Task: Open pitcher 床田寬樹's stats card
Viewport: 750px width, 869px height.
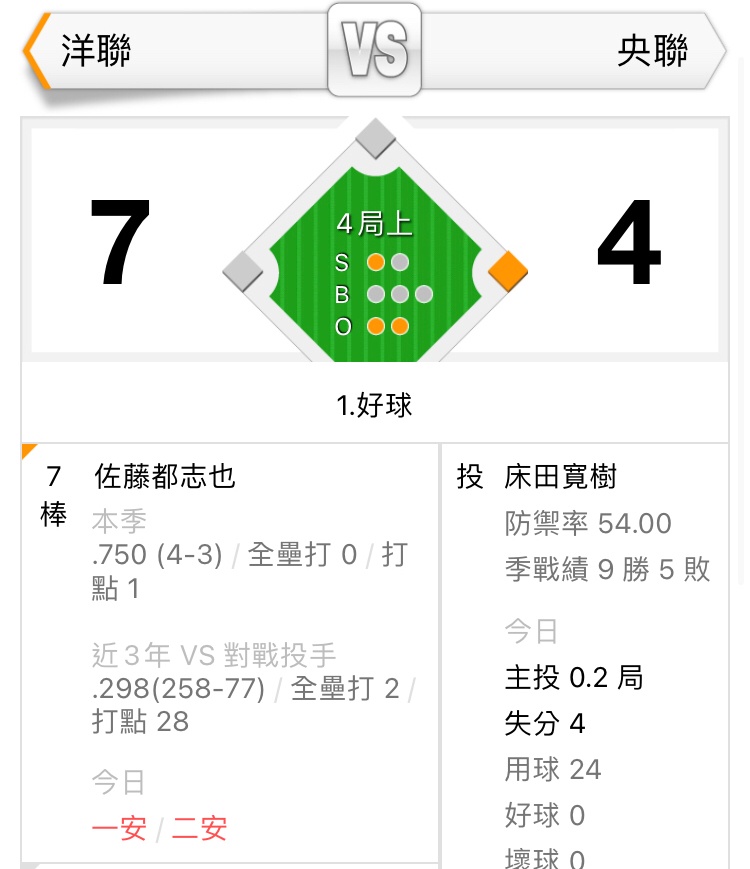Action: coord(560,476)
